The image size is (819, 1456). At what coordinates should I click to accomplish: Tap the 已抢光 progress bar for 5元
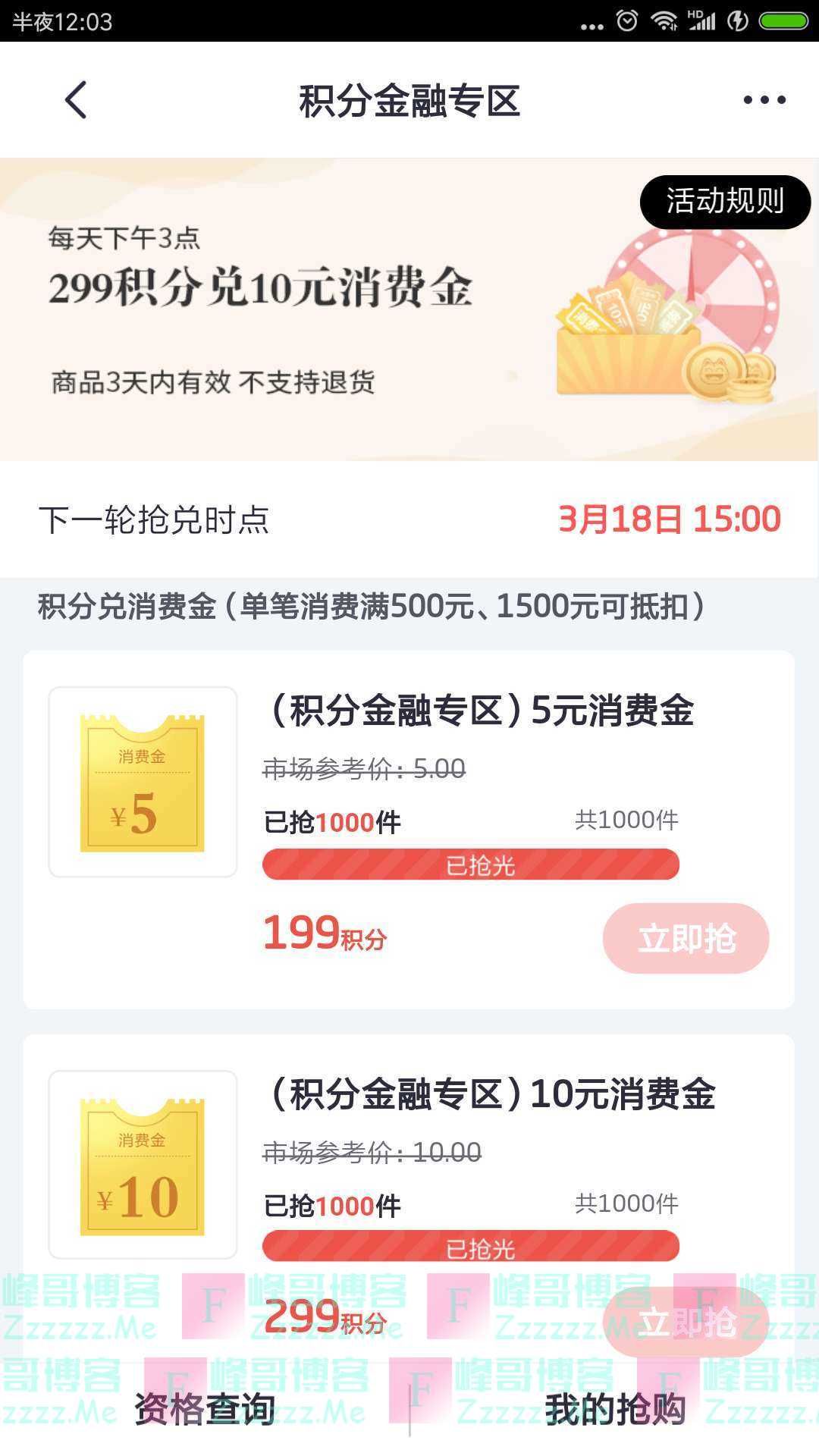[471, 861]
